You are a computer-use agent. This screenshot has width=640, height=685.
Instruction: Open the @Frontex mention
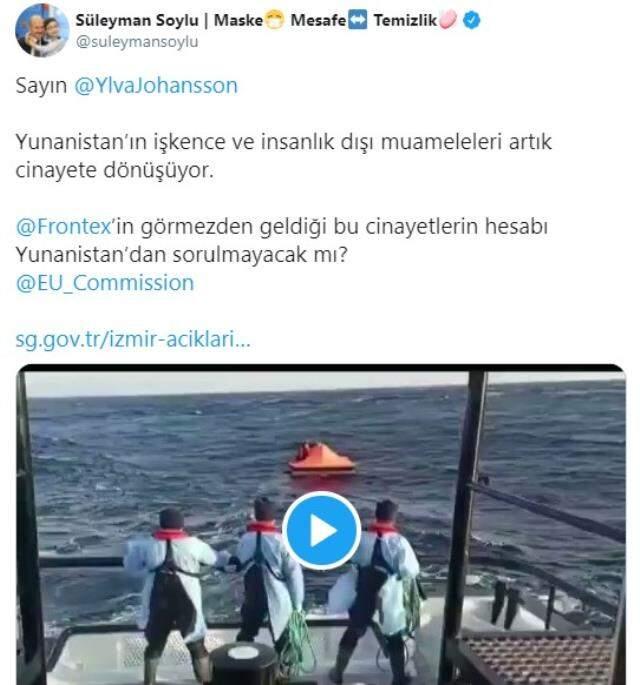[x=58, y=227]
